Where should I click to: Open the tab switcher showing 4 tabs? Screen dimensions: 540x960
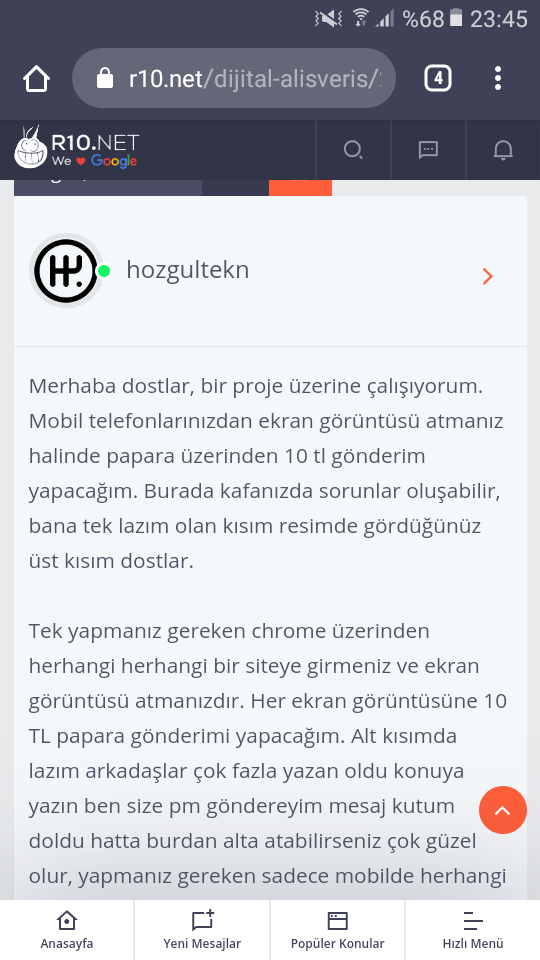point(438,78)
